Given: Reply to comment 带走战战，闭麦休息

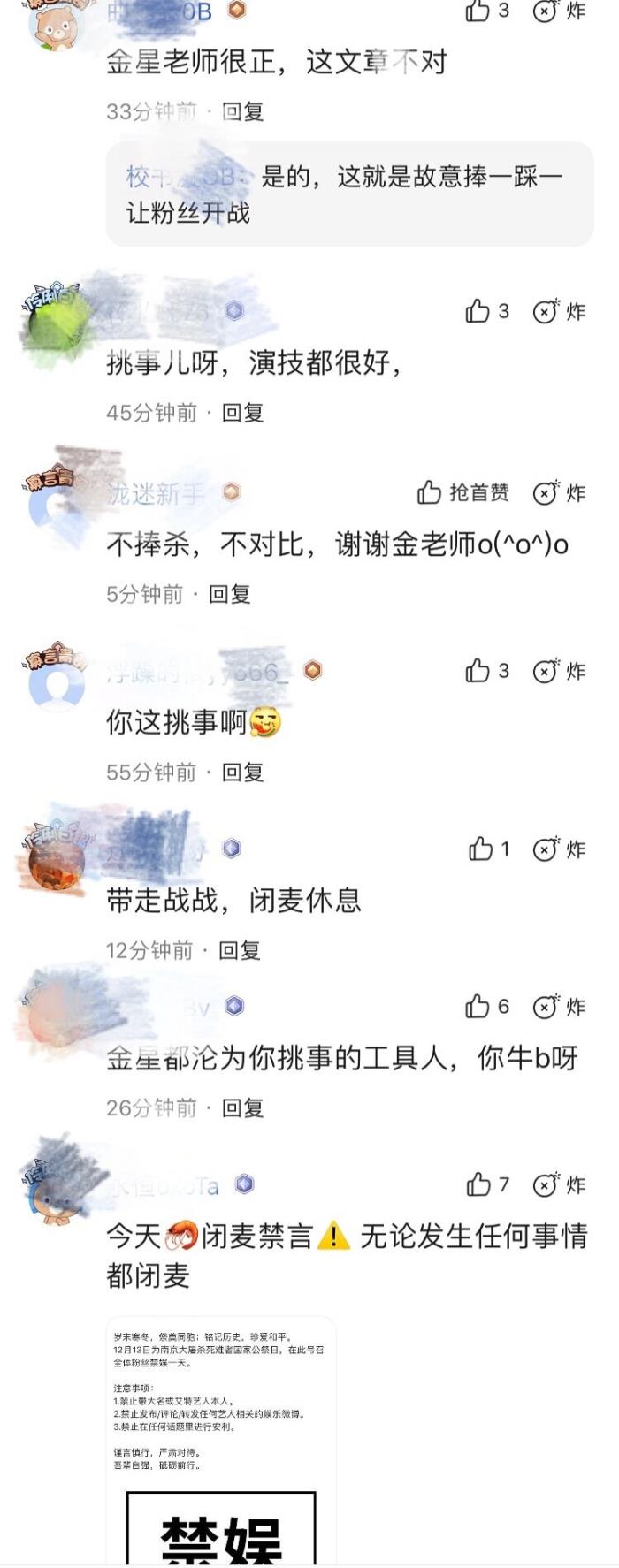Looking at the screenshot, I should [x=239, y=950].
